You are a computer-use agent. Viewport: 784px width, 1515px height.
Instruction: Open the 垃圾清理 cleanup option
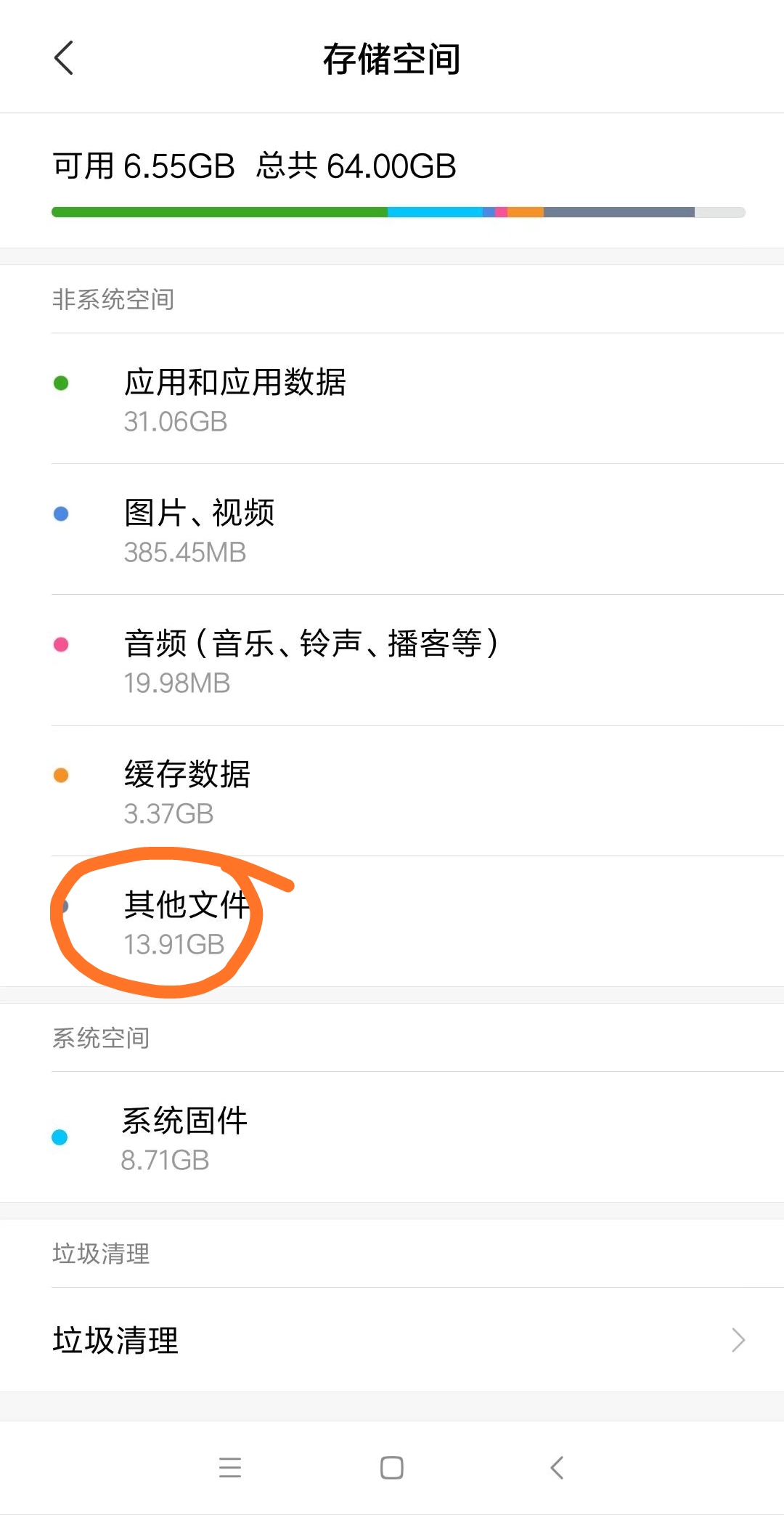point(290,1340)
